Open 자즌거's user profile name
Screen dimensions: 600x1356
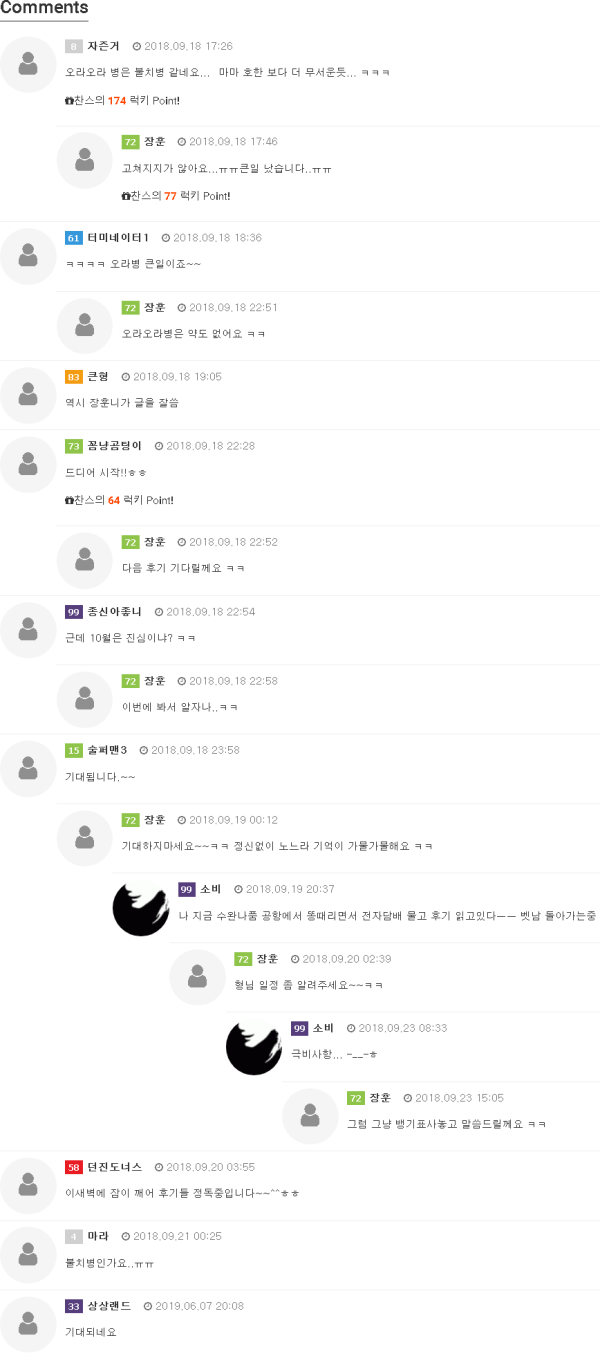[103, 46]
